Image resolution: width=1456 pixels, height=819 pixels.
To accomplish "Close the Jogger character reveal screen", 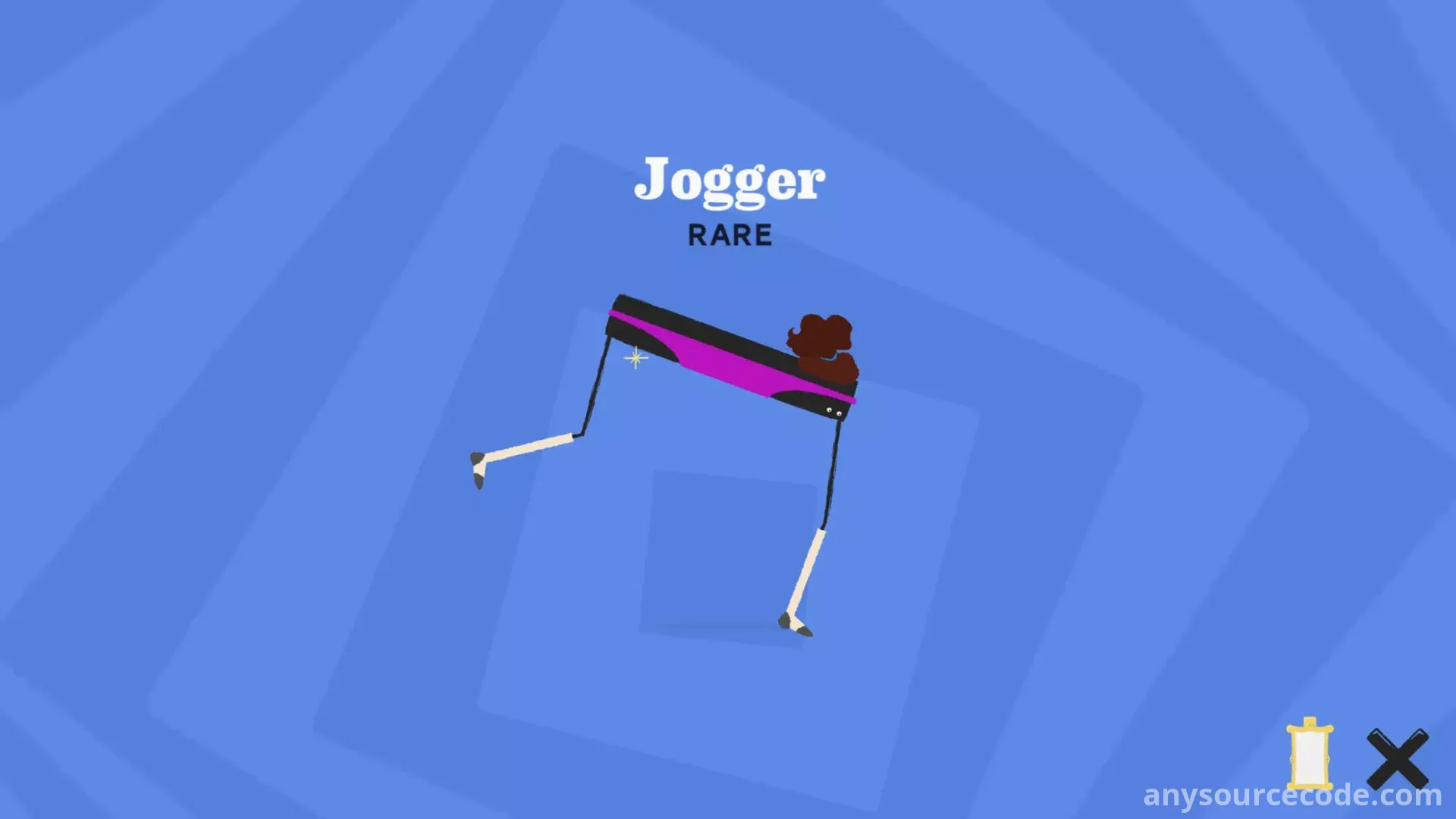I will (1397, 759).
